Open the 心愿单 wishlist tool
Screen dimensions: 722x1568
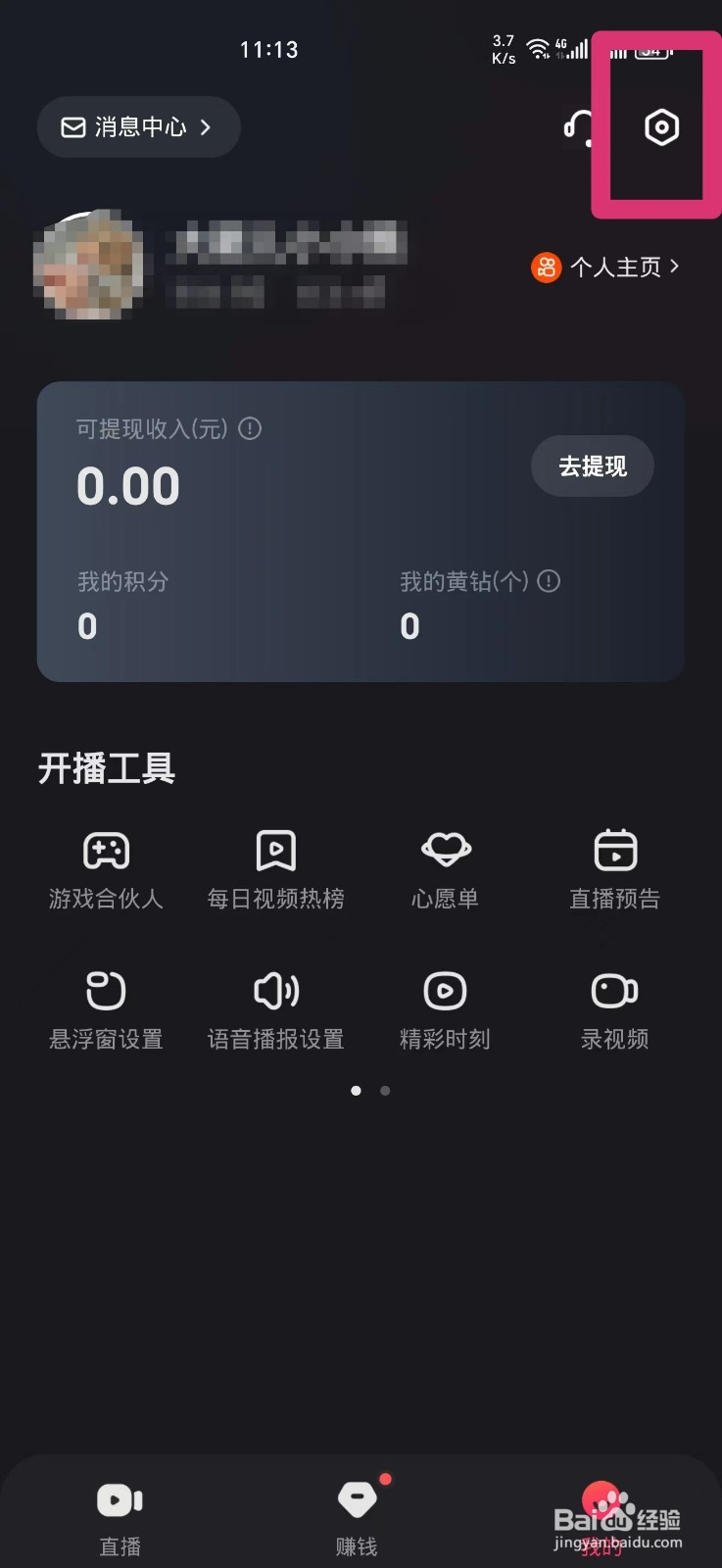click(x=445, y=867)
